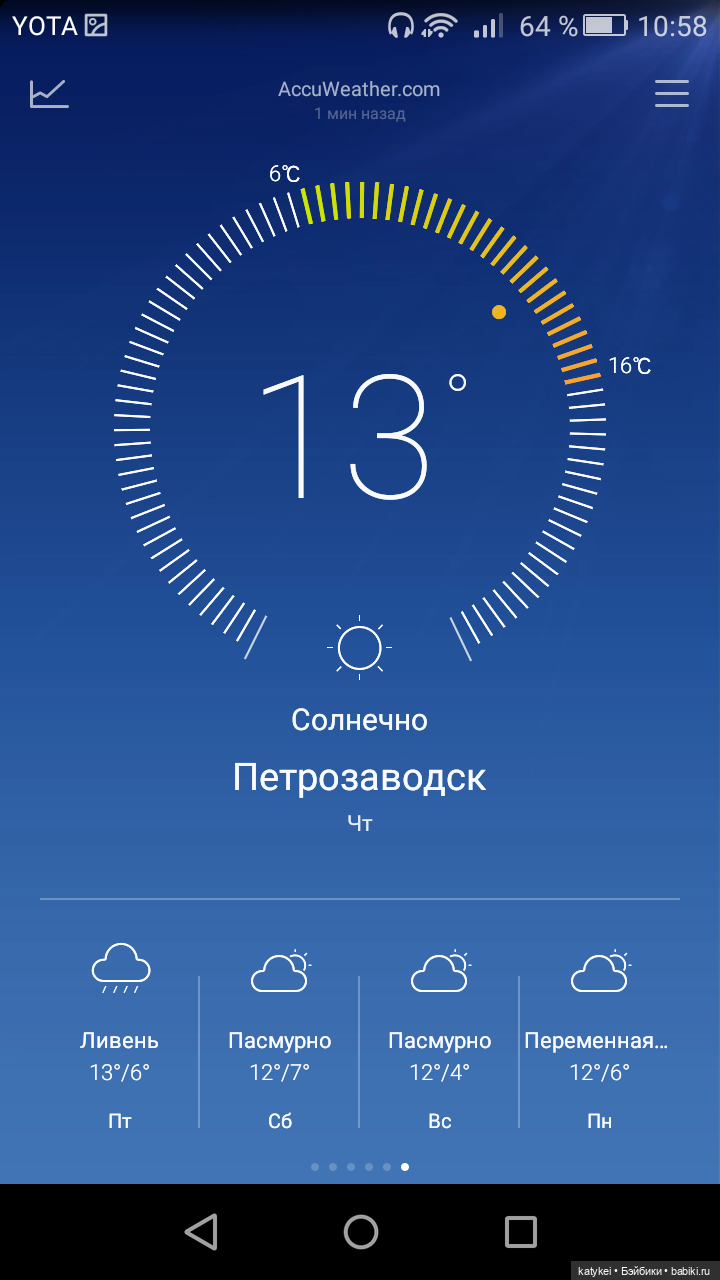
Task: Open Monday's Переменная forecast
Action: pos(599,1035)
